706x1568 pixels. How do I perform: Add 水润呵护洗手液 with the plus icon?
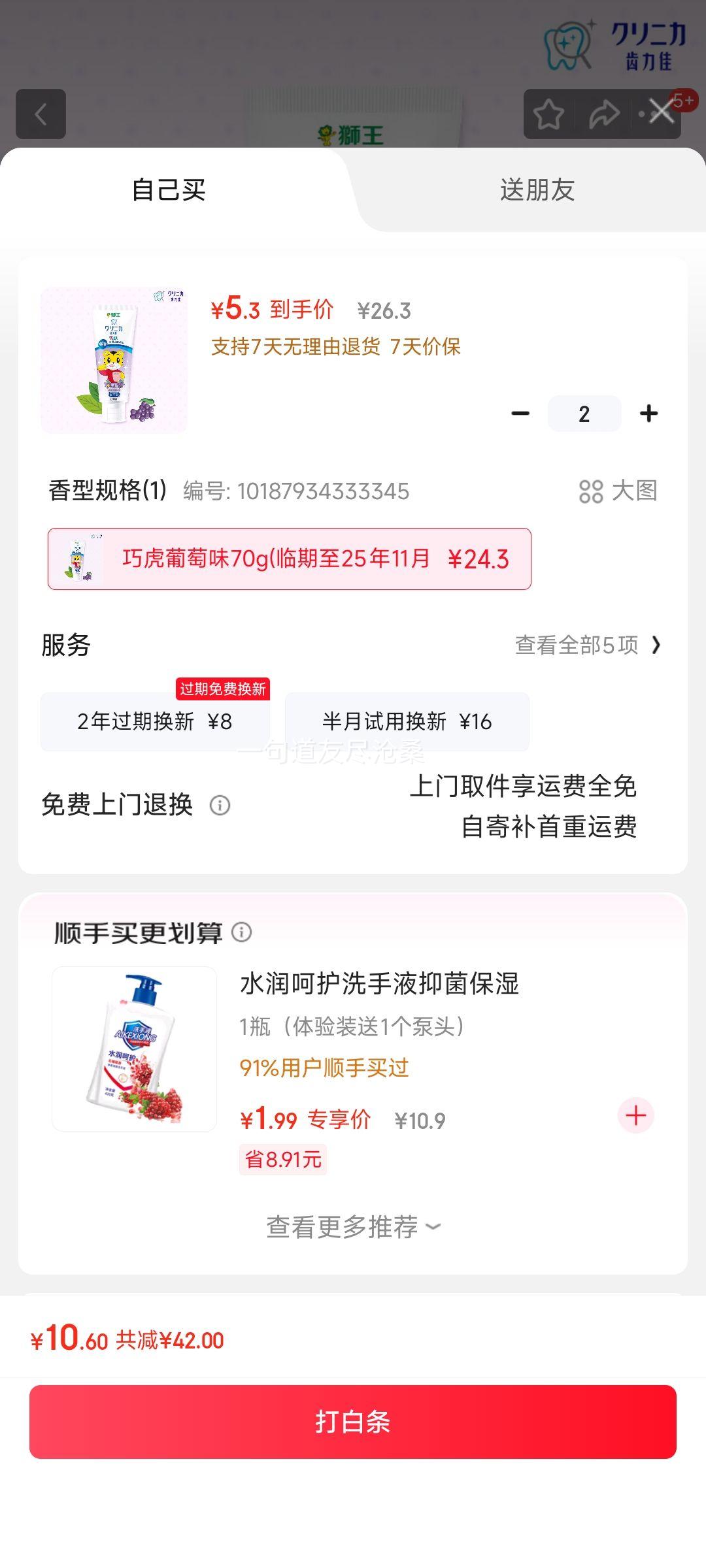635,1115
